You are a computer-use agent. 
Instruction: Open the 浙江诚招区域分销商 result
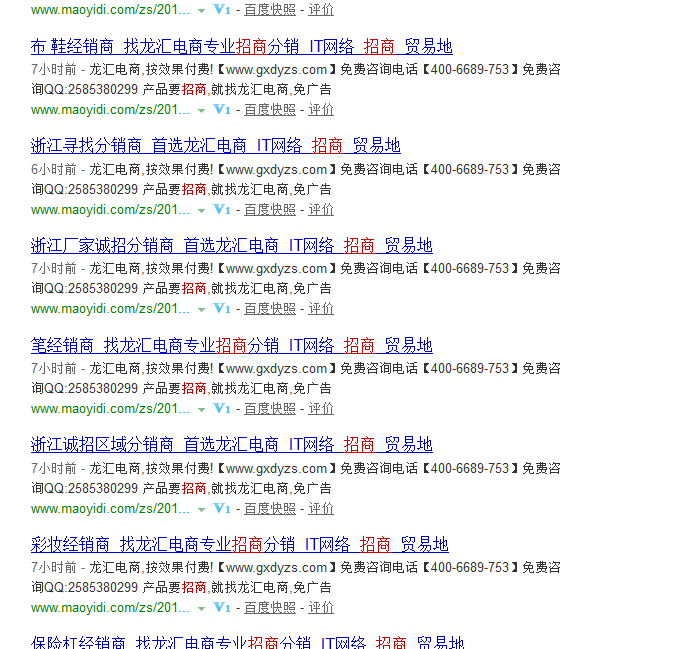[x=231, y=444]
